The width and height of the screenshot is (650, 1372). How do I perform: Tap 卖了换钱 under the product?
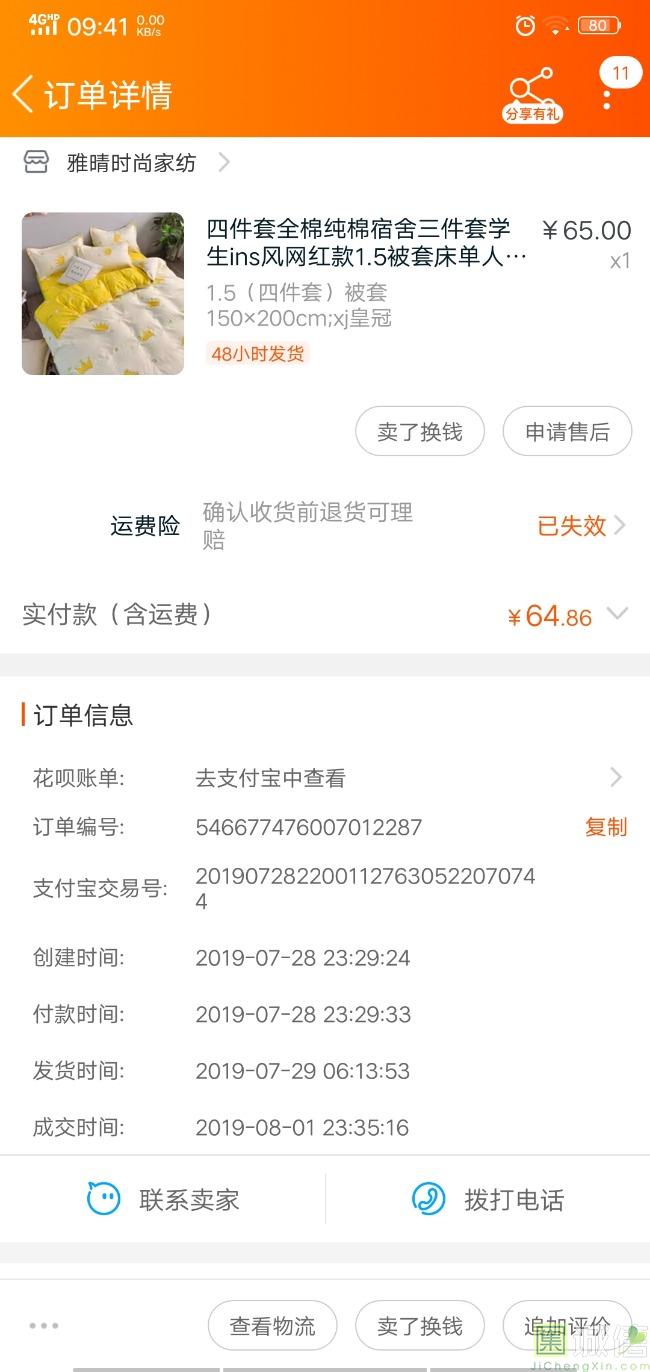coord(420,432)
